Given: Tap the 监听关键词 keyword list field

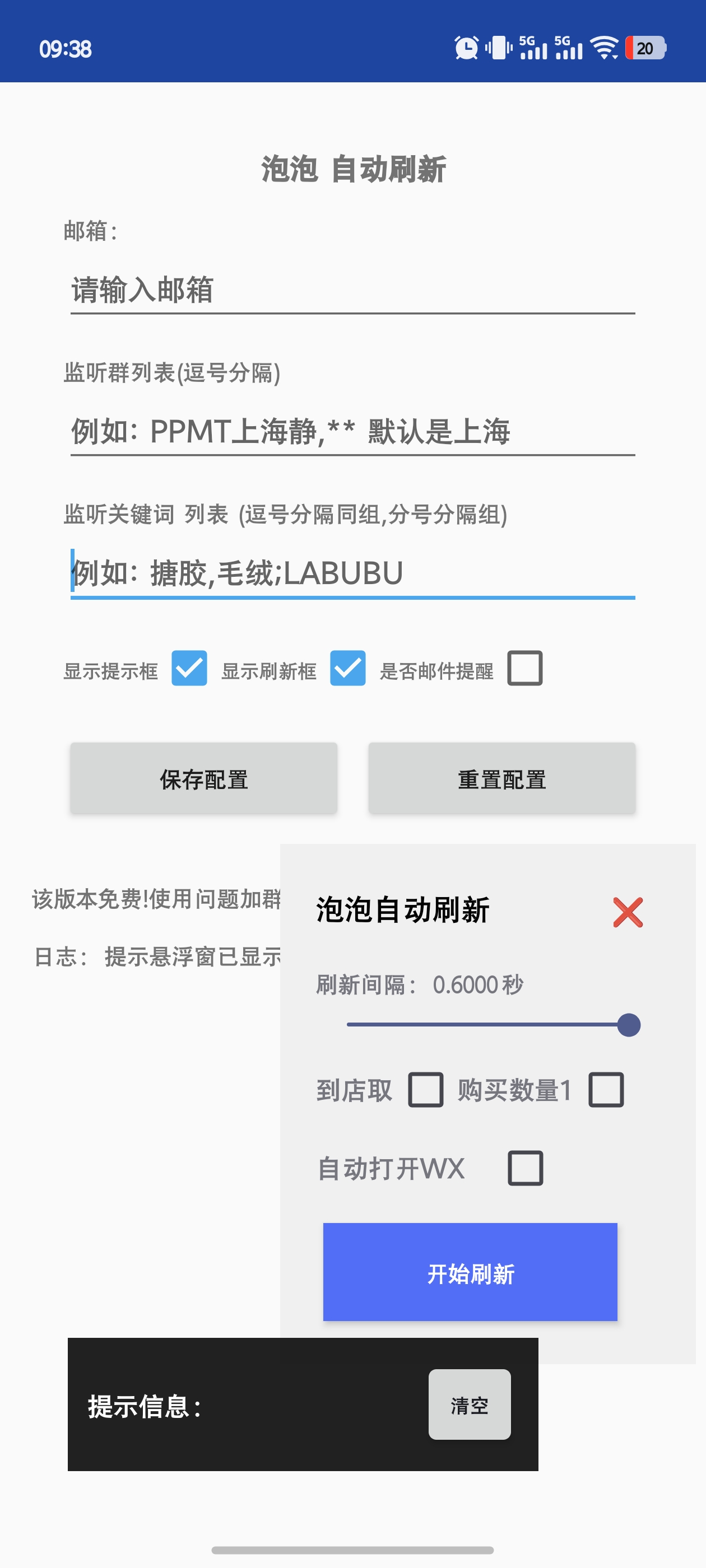Looking at the screenshot, I should click(x=352, y=573).
